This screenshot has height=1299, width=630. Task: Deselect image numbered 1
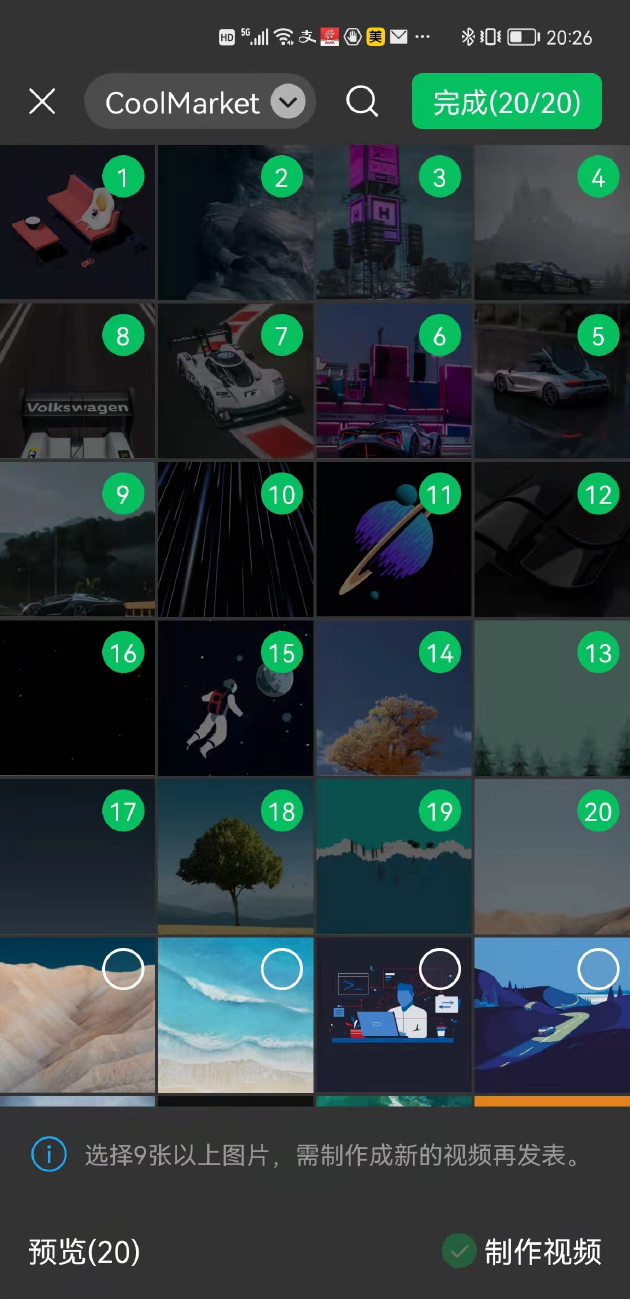[x=123, y=178]
